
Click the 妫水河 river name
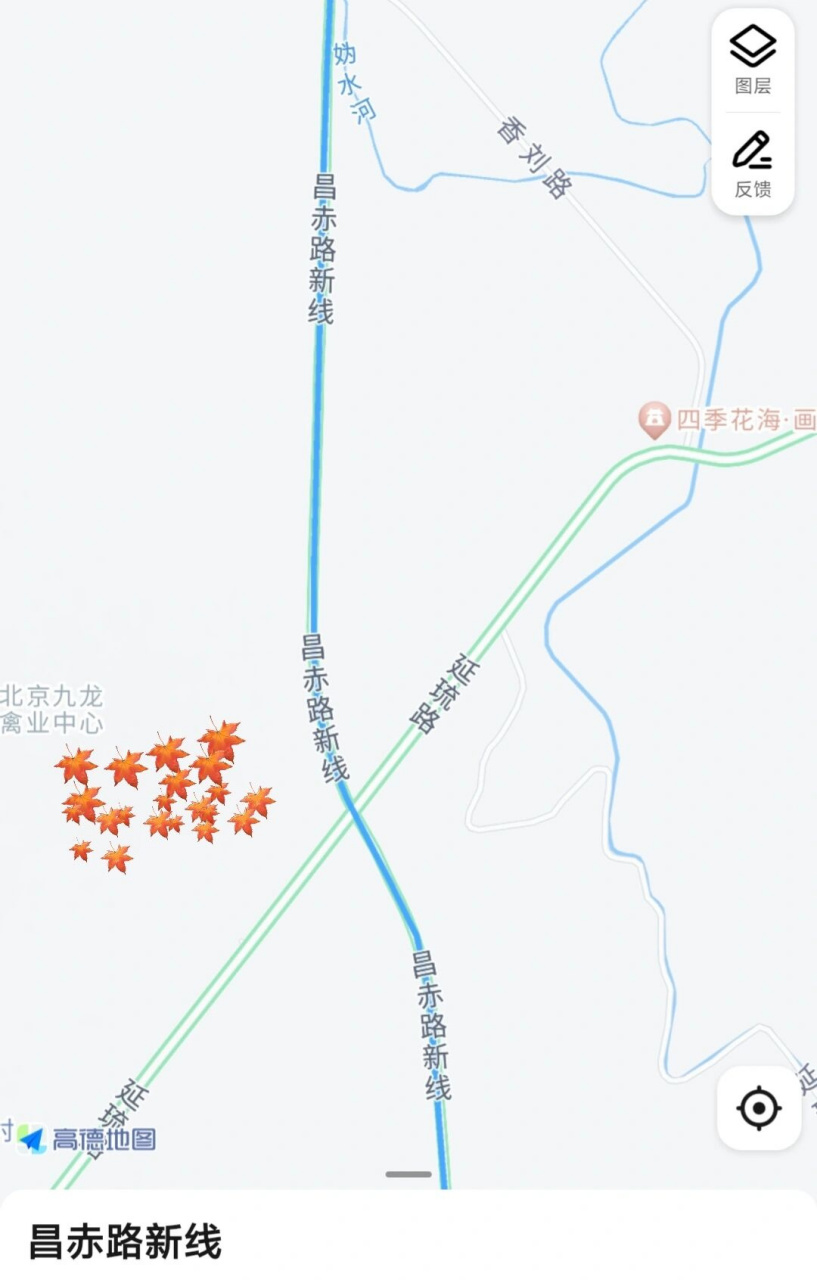pos(352,80)
